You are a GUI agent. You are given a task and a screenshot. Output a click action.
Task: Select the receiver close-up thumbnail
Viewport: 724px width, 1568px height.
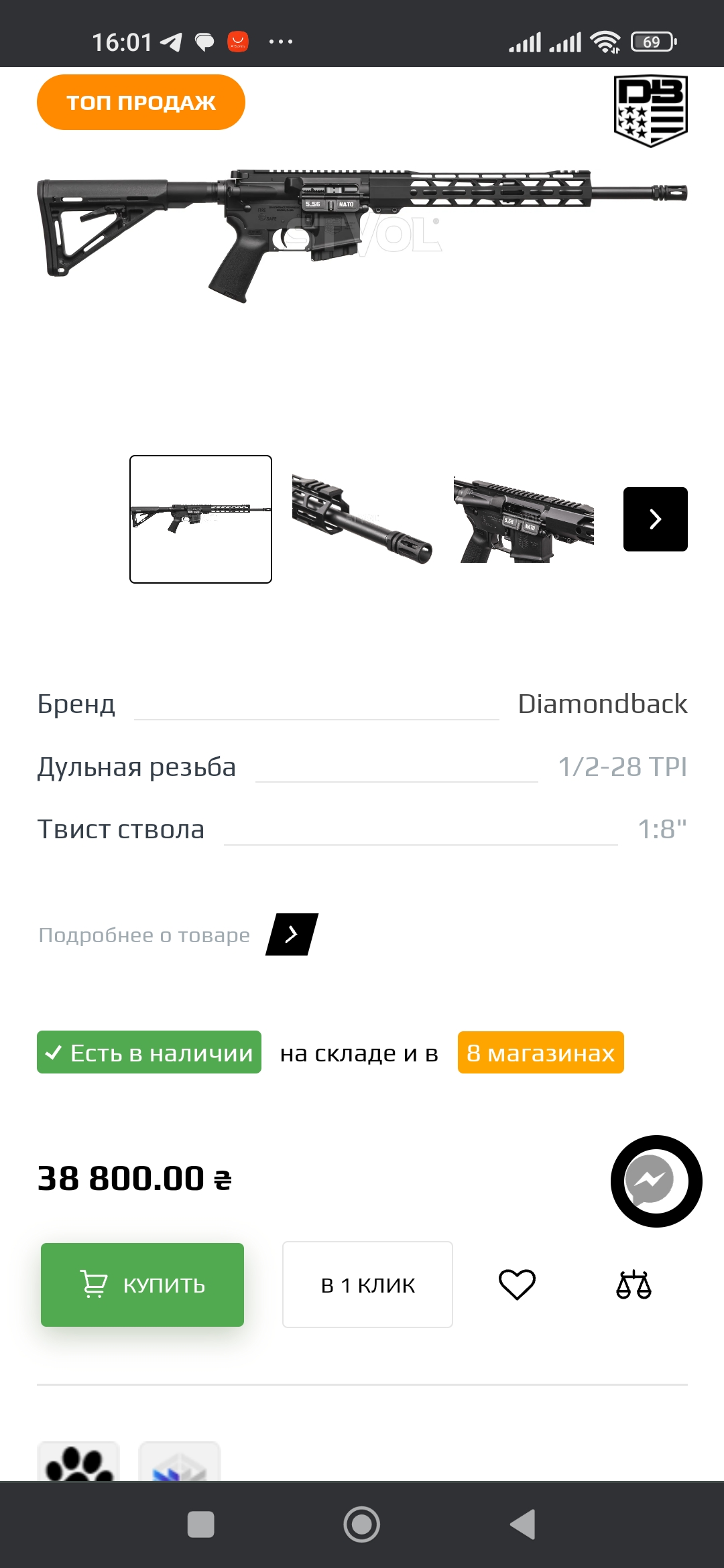point(524,519)
